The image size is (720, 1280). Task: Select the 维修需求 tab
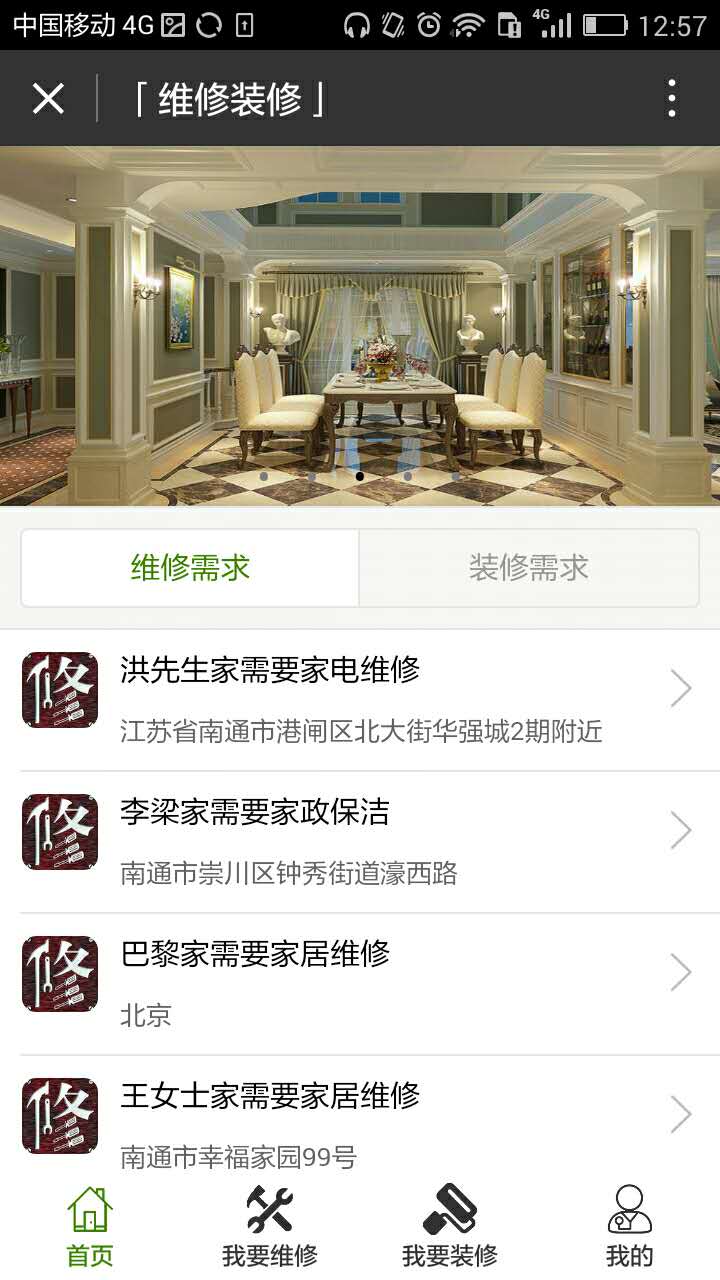click(190, 568)
